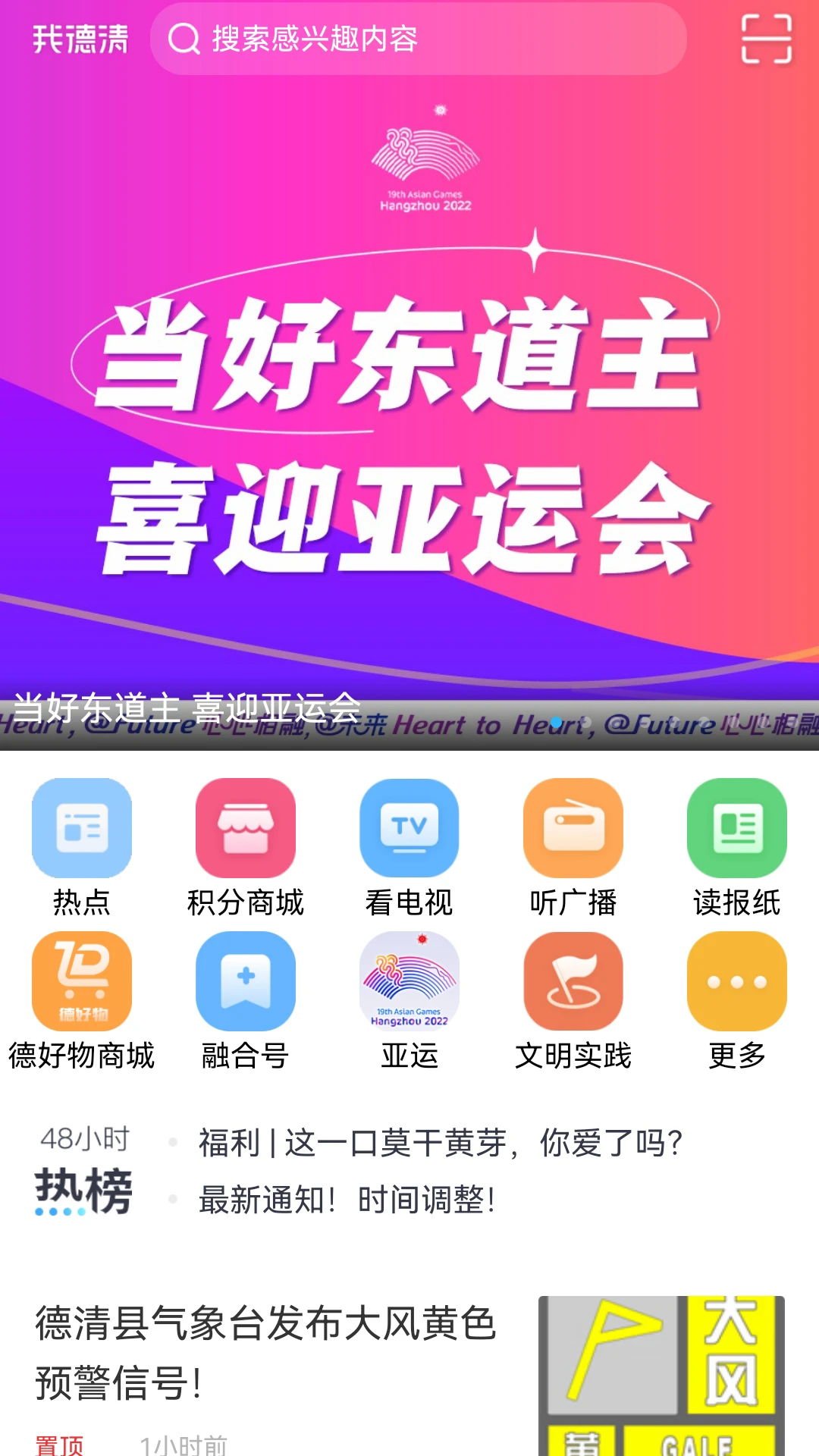819x1456 pixels.
Task: Open the 当好东道主 喜迎亚运会 banner
Action: click(409, 425)
